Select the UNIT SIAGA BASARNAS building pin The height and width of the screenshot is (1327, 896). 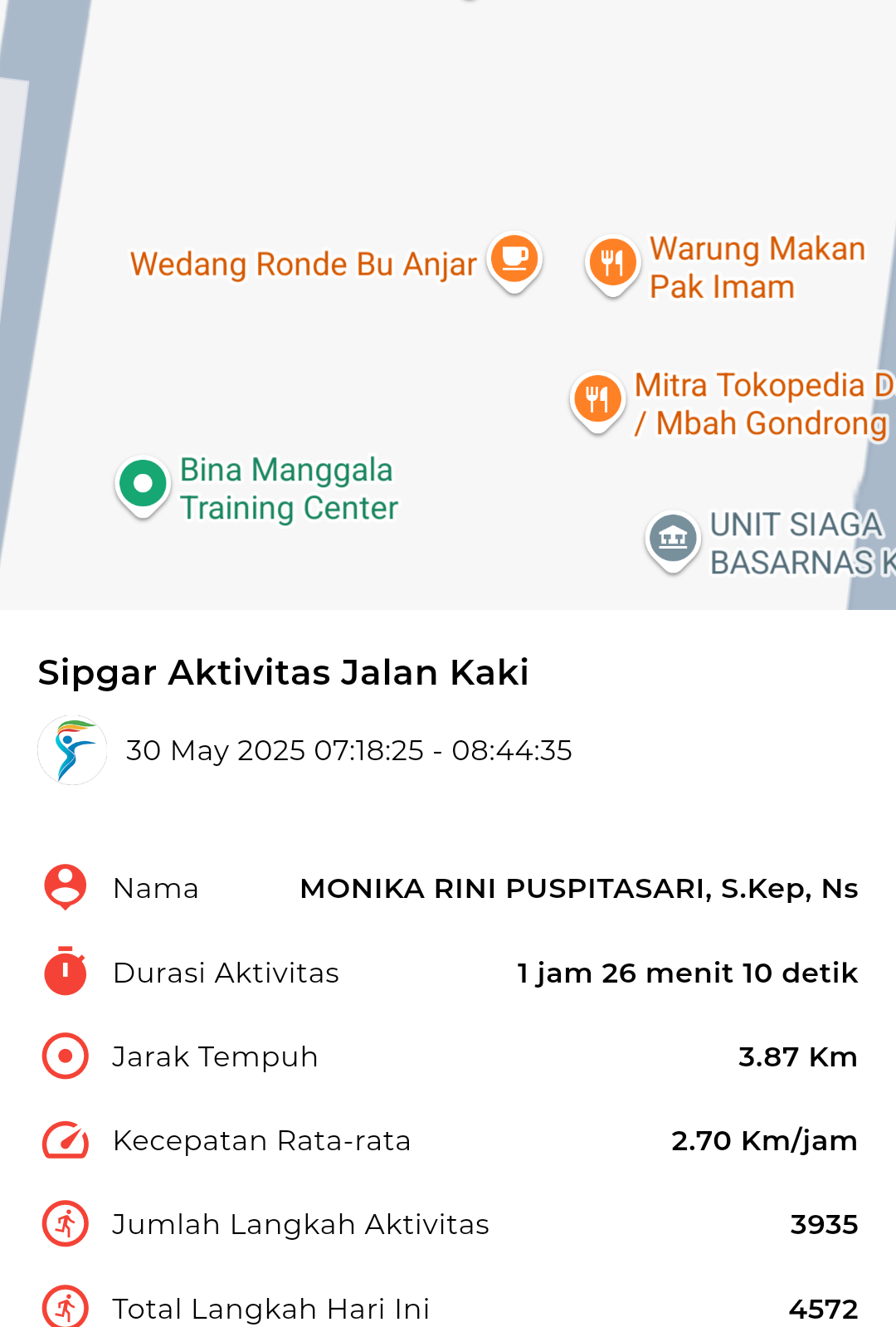pos(671,539)
